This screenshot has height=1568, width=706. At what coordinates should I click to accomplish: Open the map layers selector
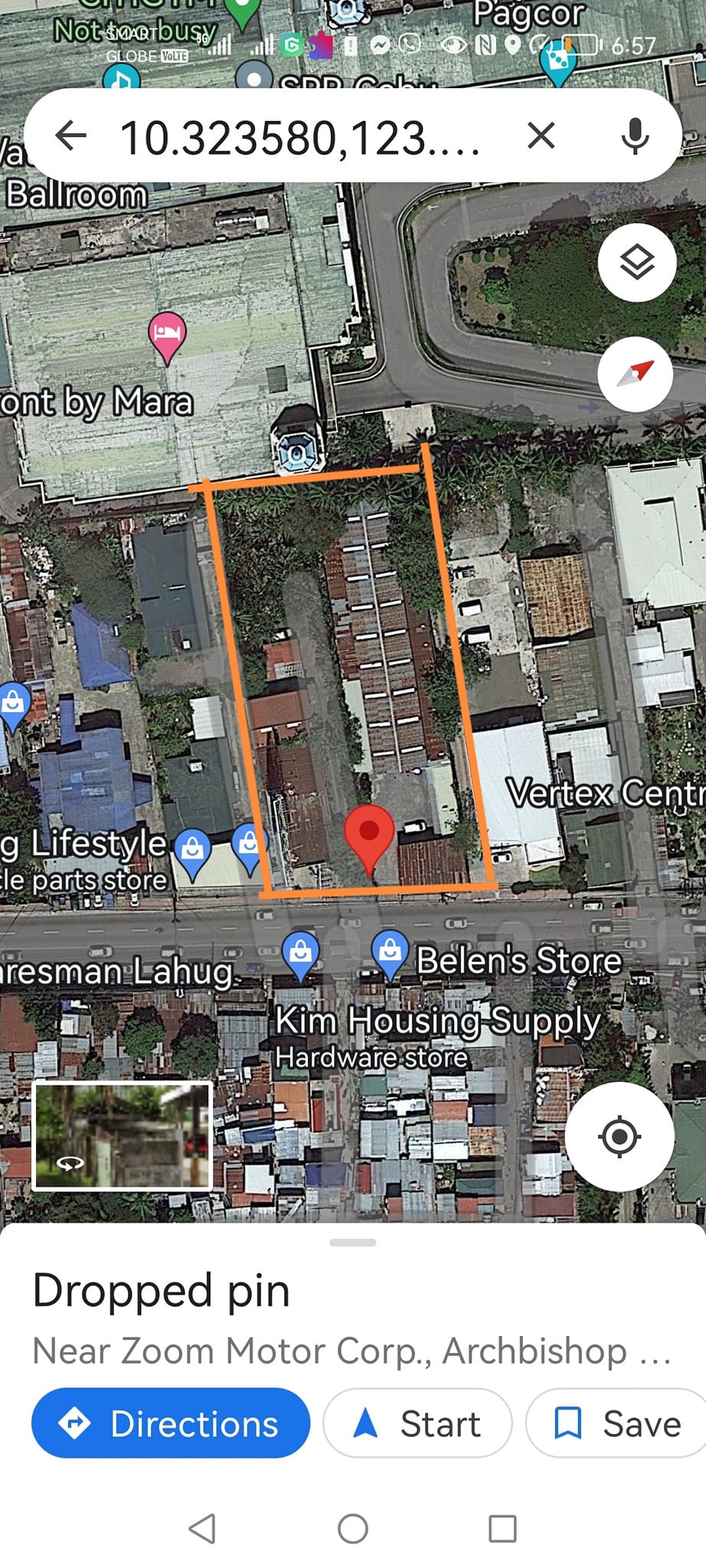(636, 263)
